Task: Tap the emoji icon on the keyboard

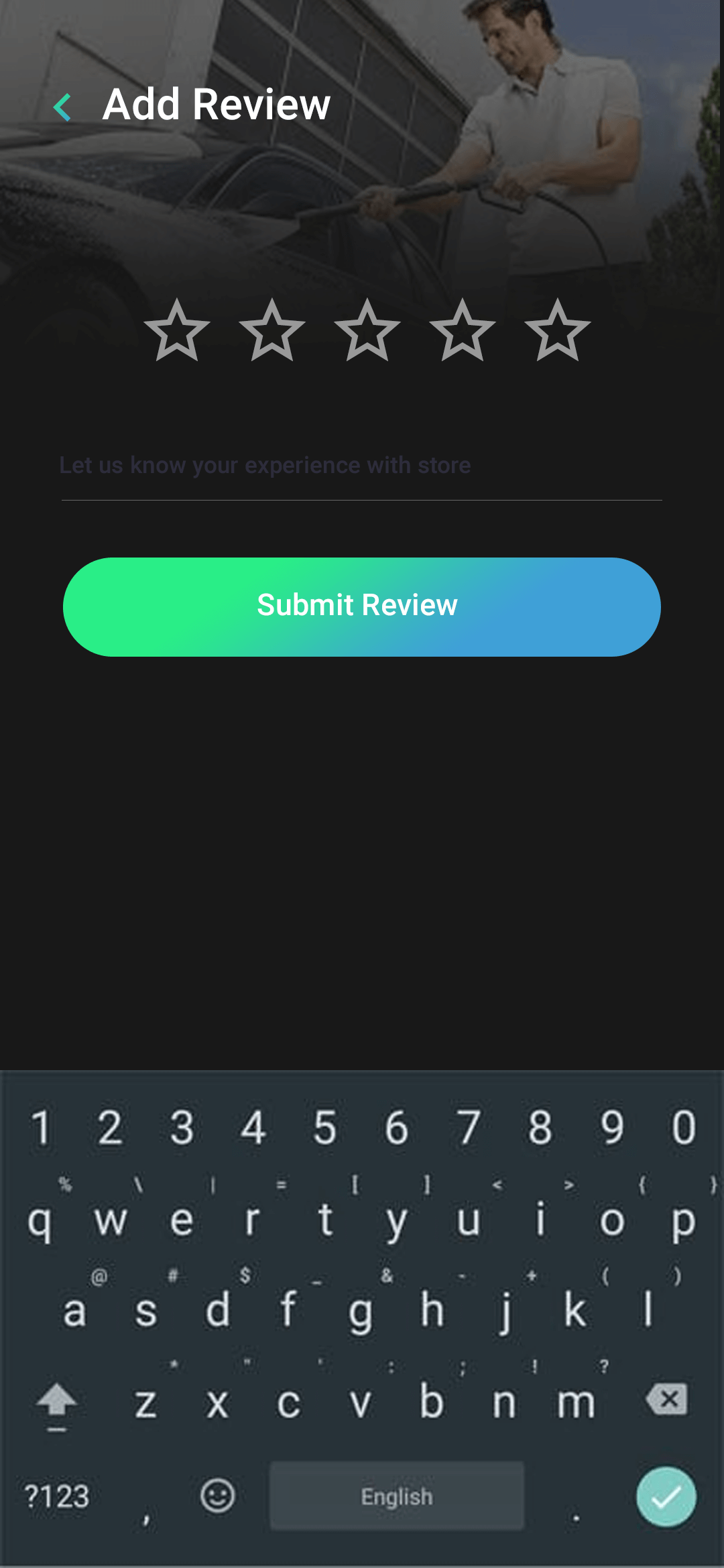Action: [x=219, y=1496]
